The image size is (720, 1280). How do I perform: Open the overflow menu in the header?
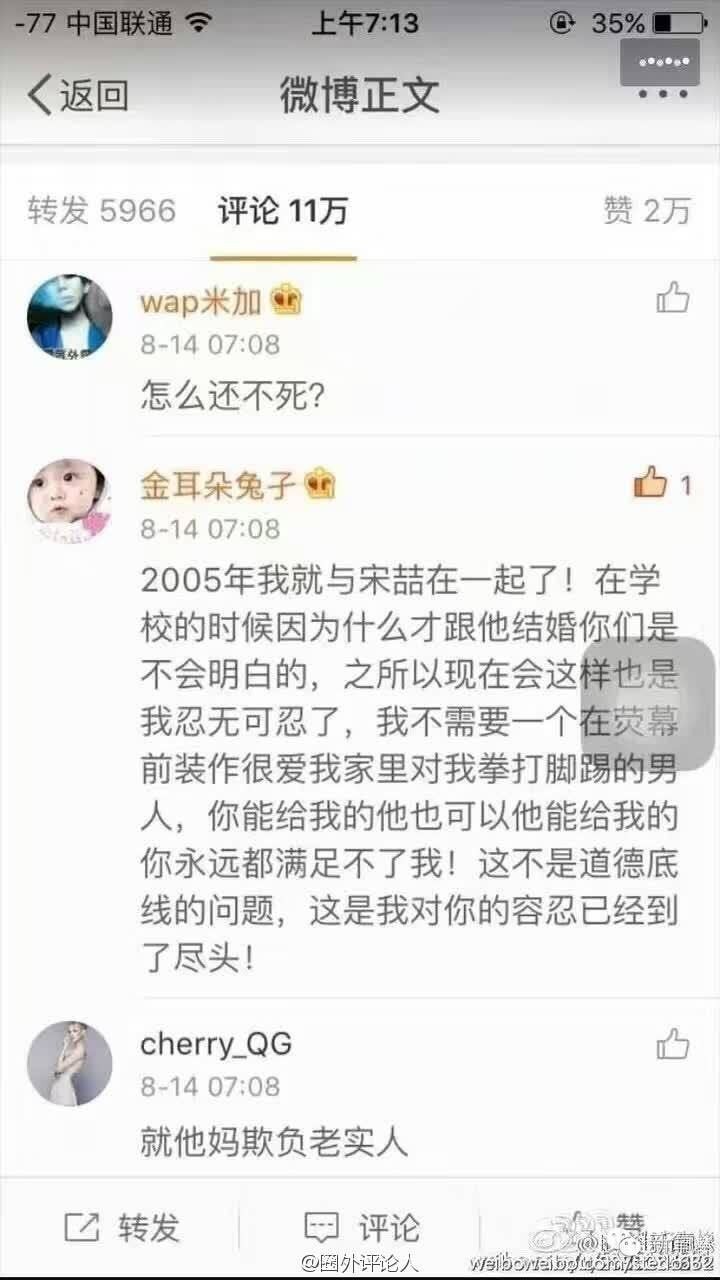click(670, 93)
